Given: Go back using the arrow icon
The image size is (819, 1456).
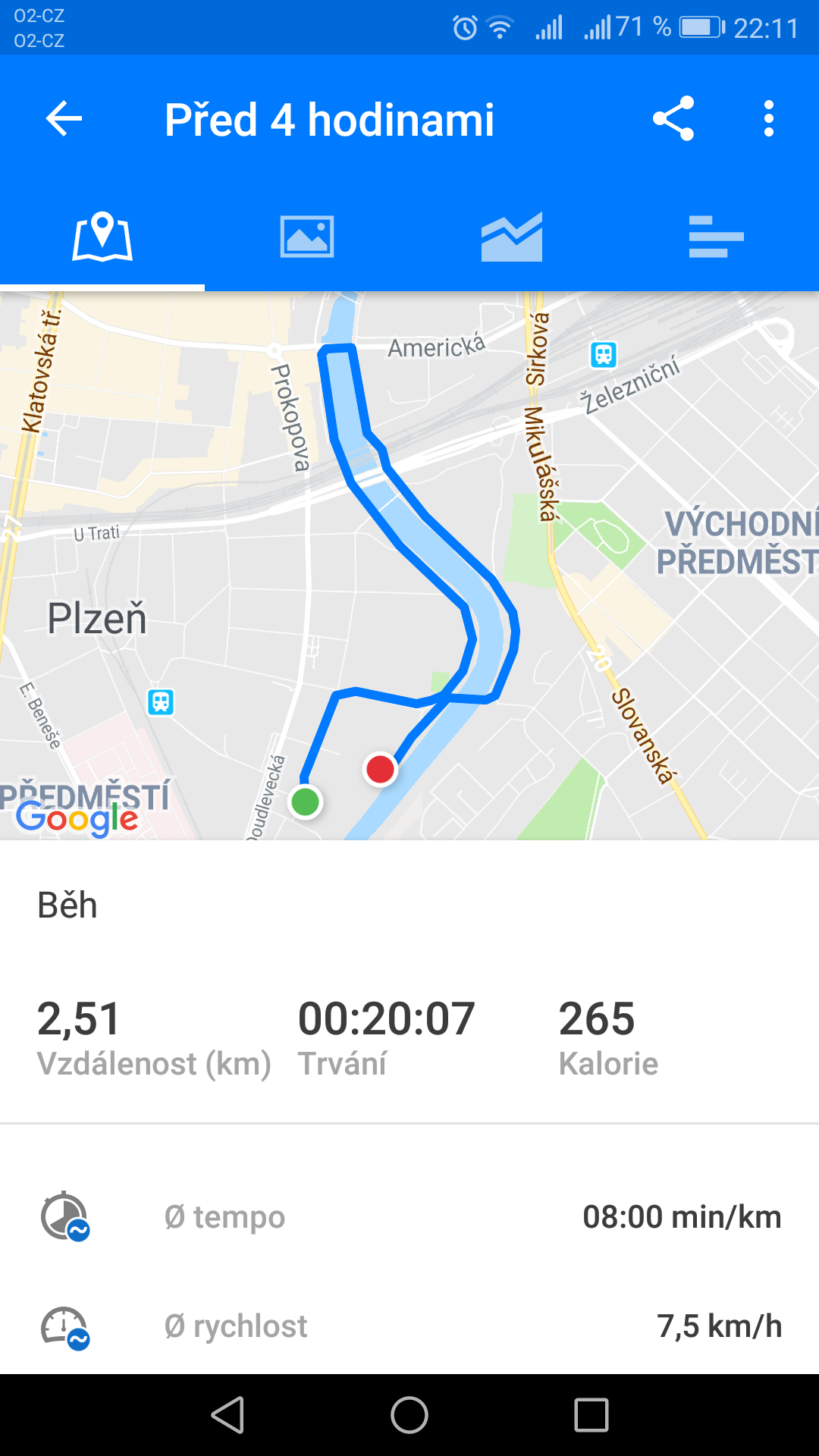Looking at the screenshot, I should pyautogui.click(x=64, y=119).
